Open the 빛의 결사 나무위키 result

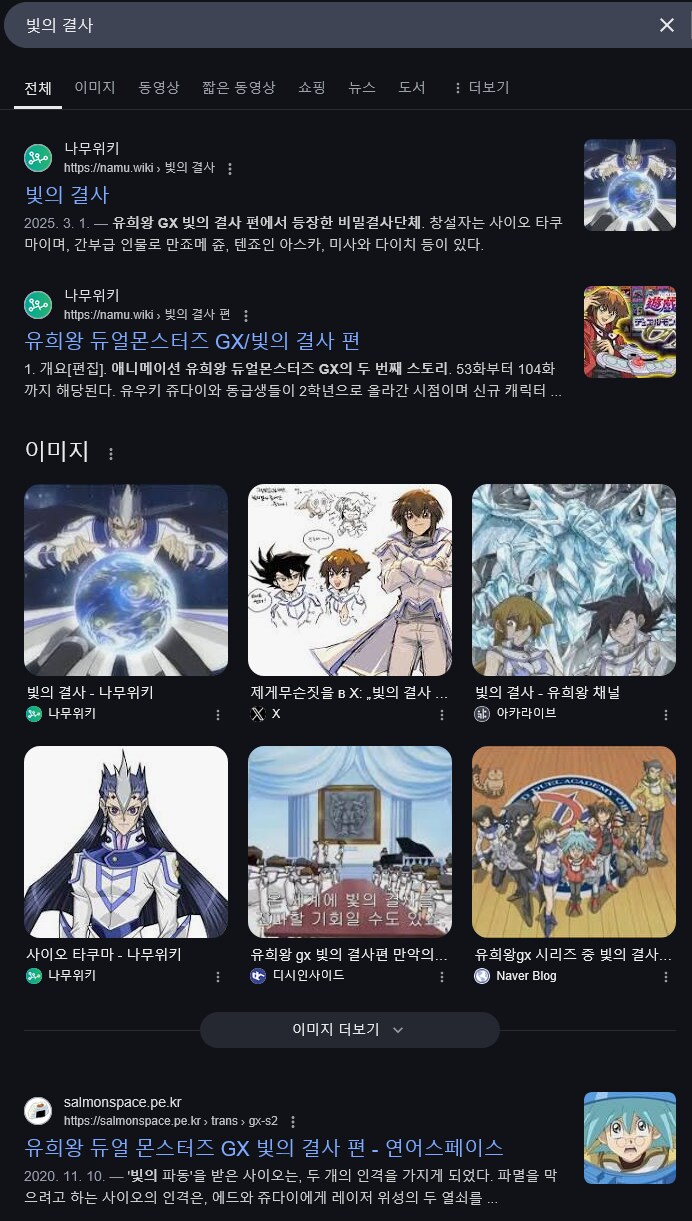pos(67,194)
